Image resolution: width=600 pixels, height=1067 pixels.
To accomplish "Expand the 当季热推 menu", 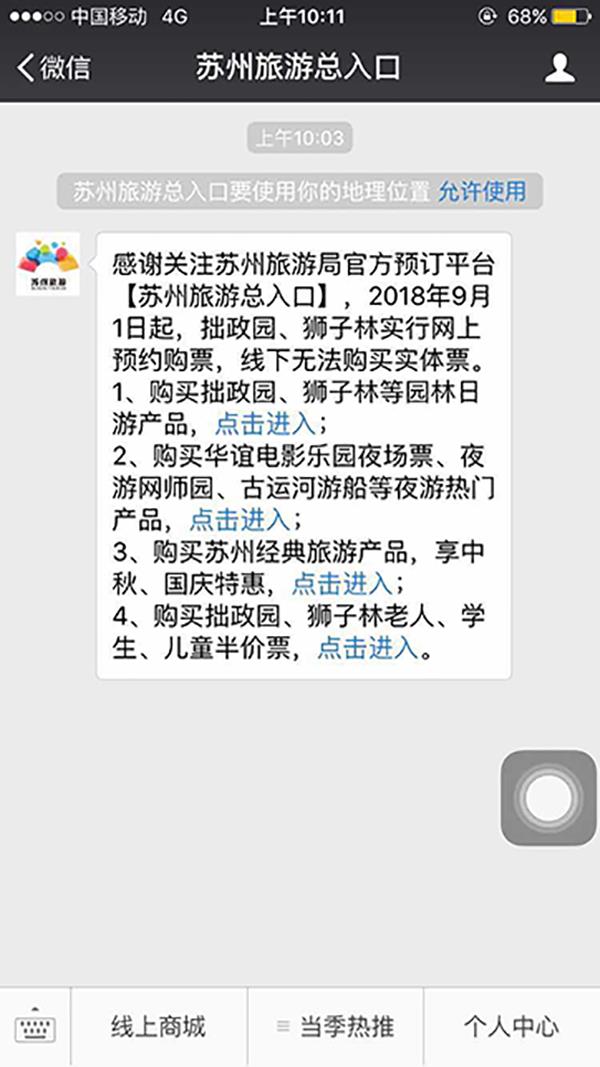I will click(335, 1027).
